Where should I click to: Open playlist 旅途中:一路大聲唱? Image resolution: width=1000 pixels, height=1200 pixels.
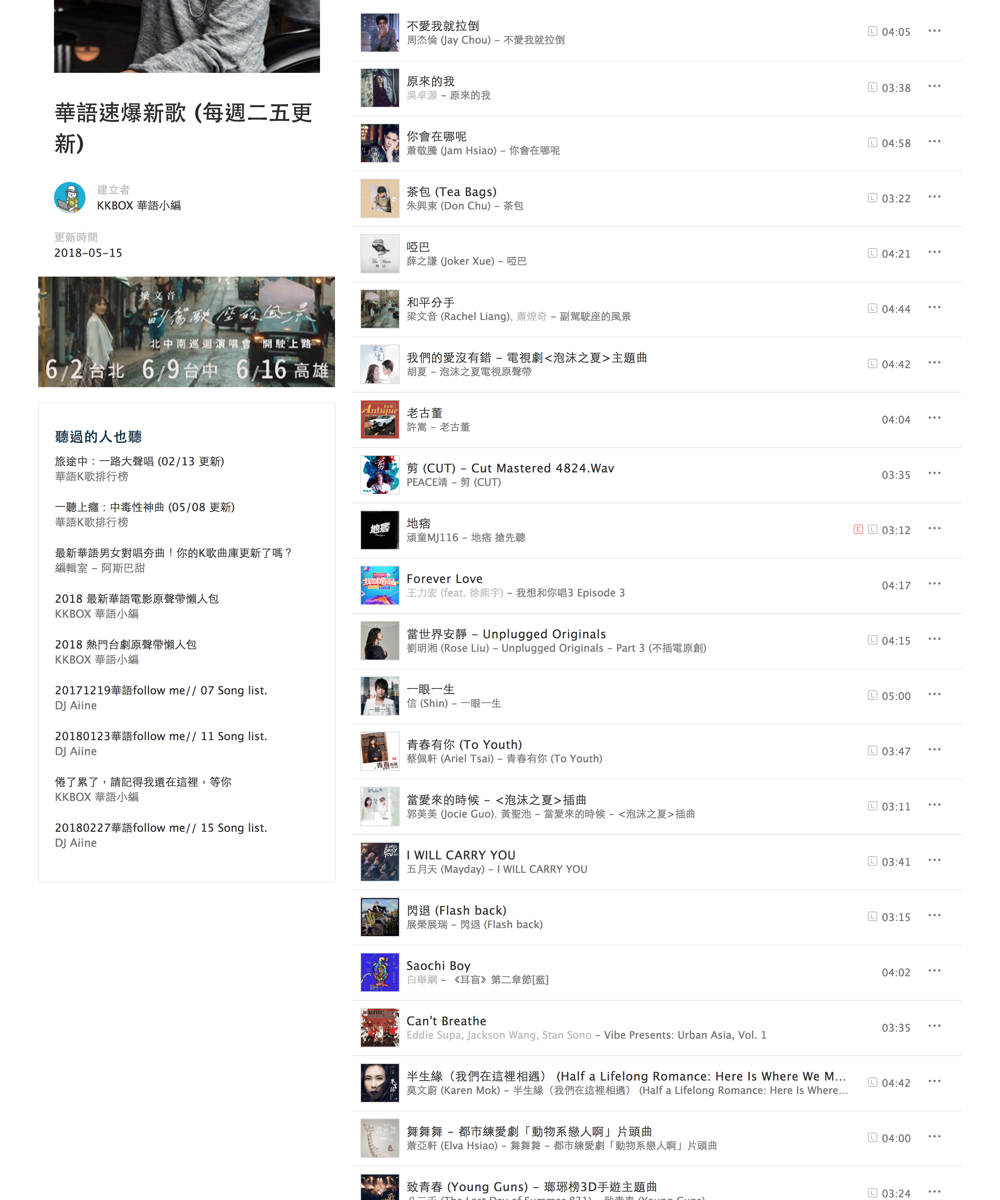pyautogui.click(x=139, y=462)
